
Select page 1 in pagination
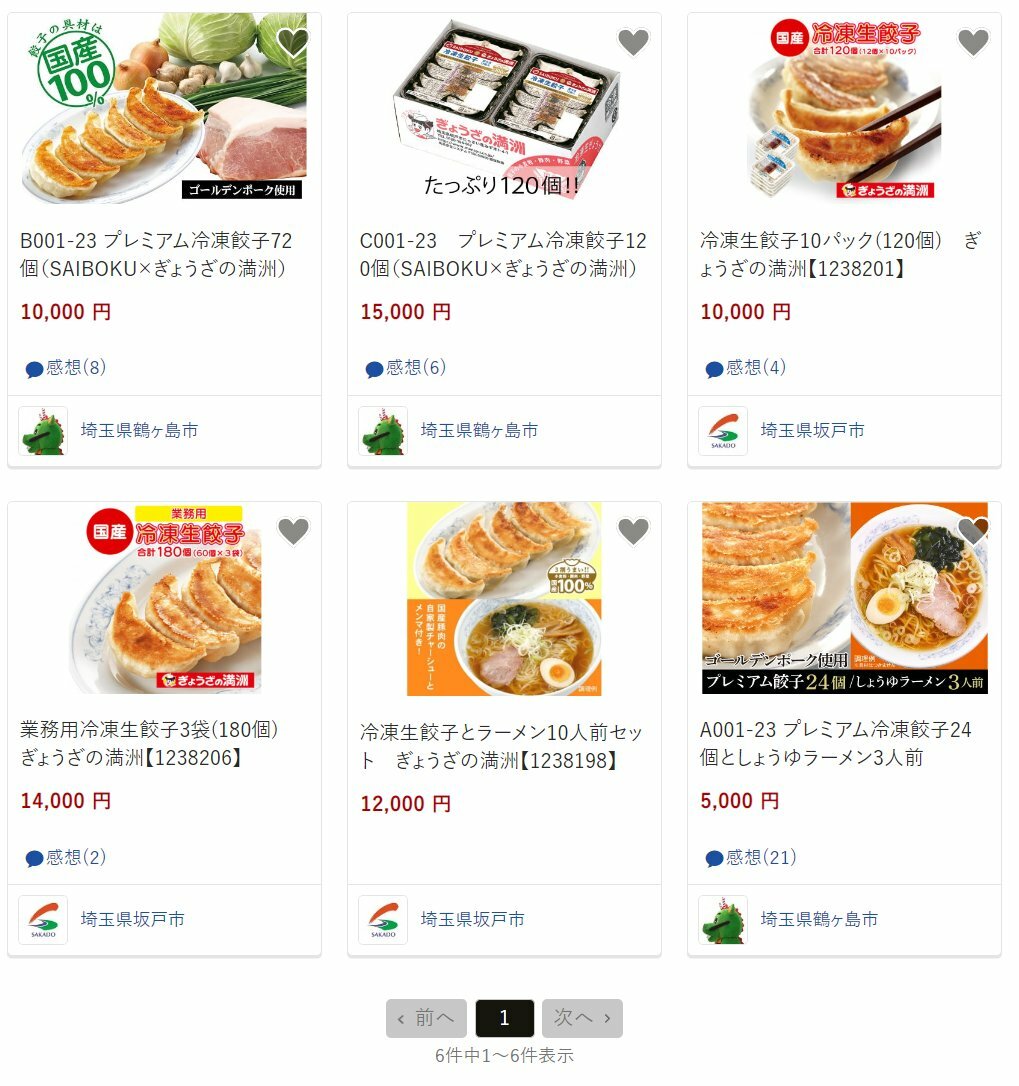pyautogui.click(x=504, y=1018)
